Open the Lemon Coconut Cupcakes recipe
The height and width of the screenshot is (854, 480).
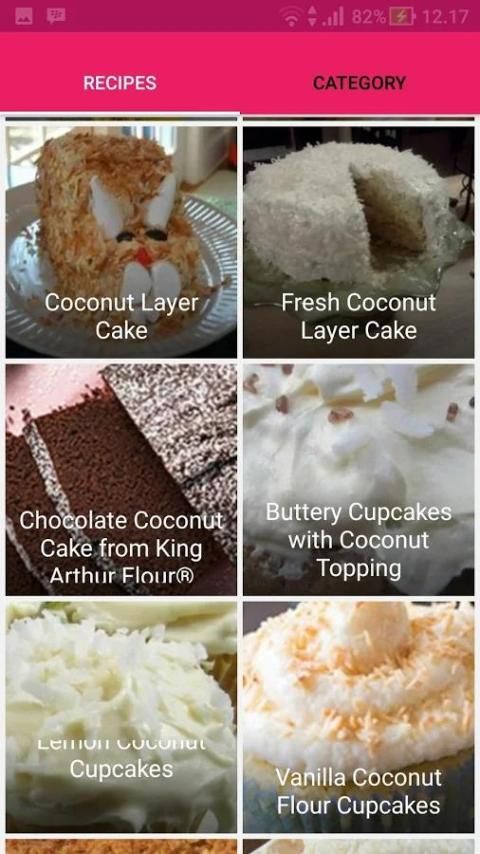[x=121, y=717]
